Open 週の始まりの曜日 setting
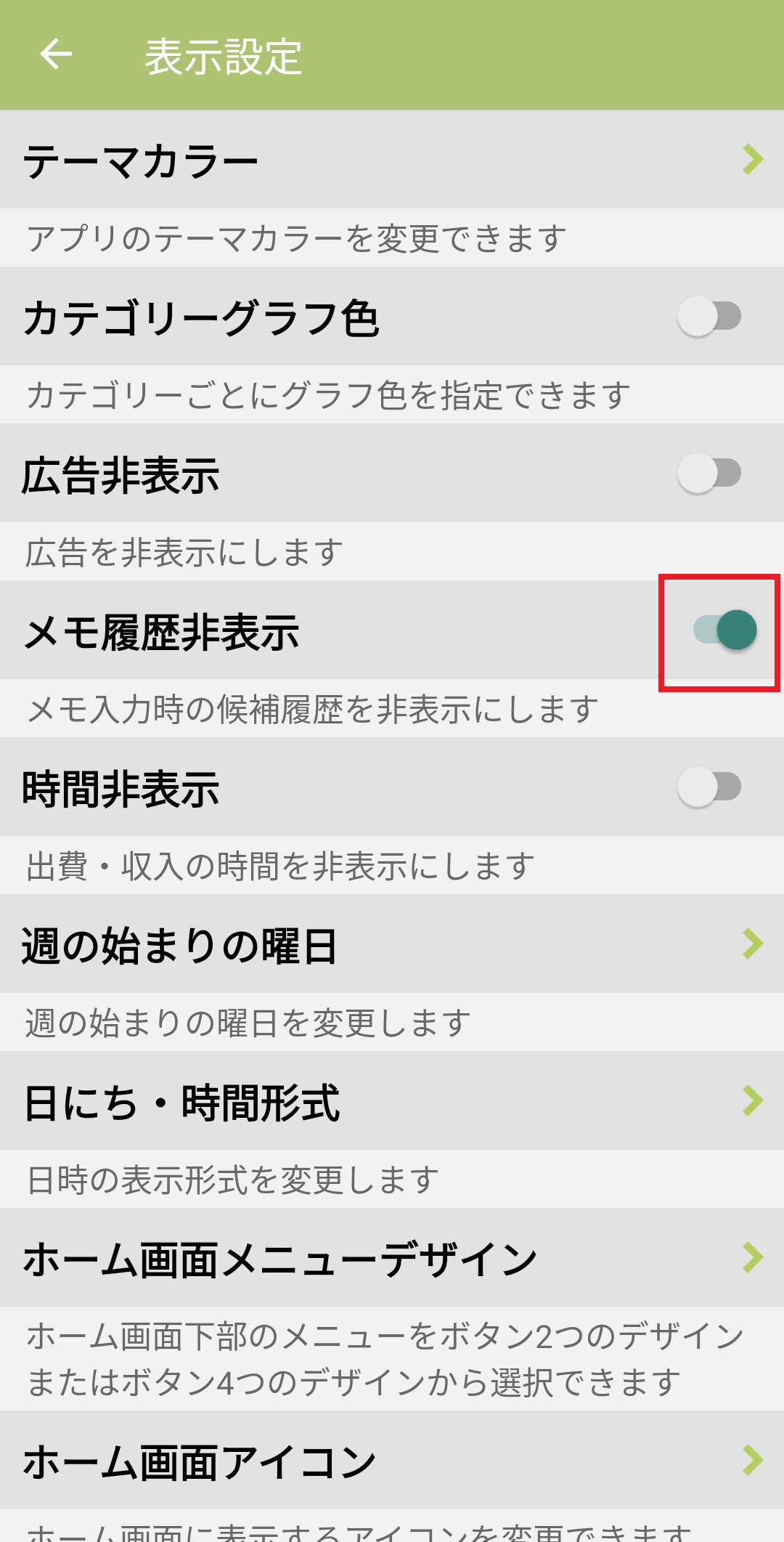 click(392, 944)
